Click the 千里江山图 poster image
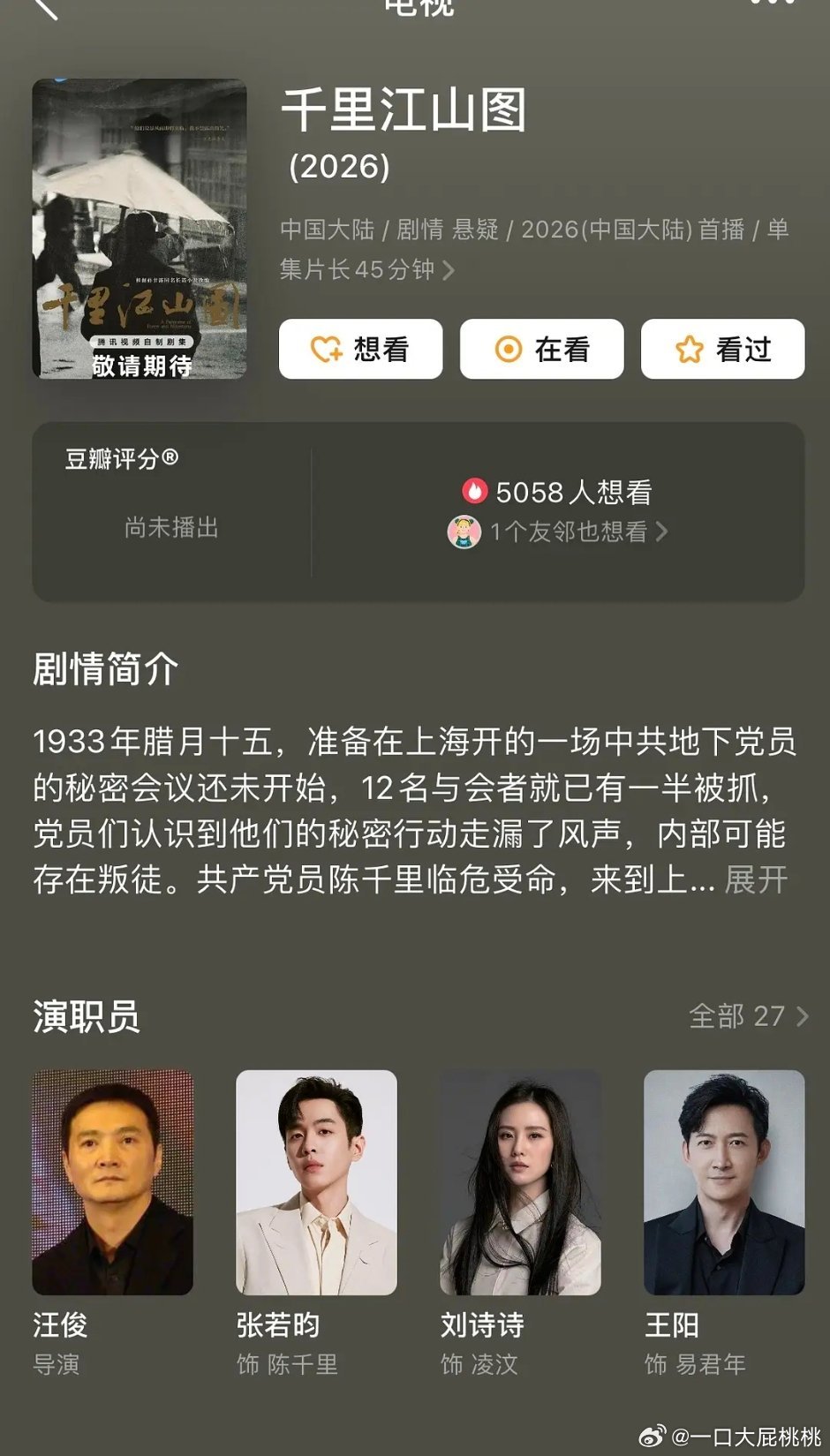This screenshot has height=1456, width=830. (141, 228)
